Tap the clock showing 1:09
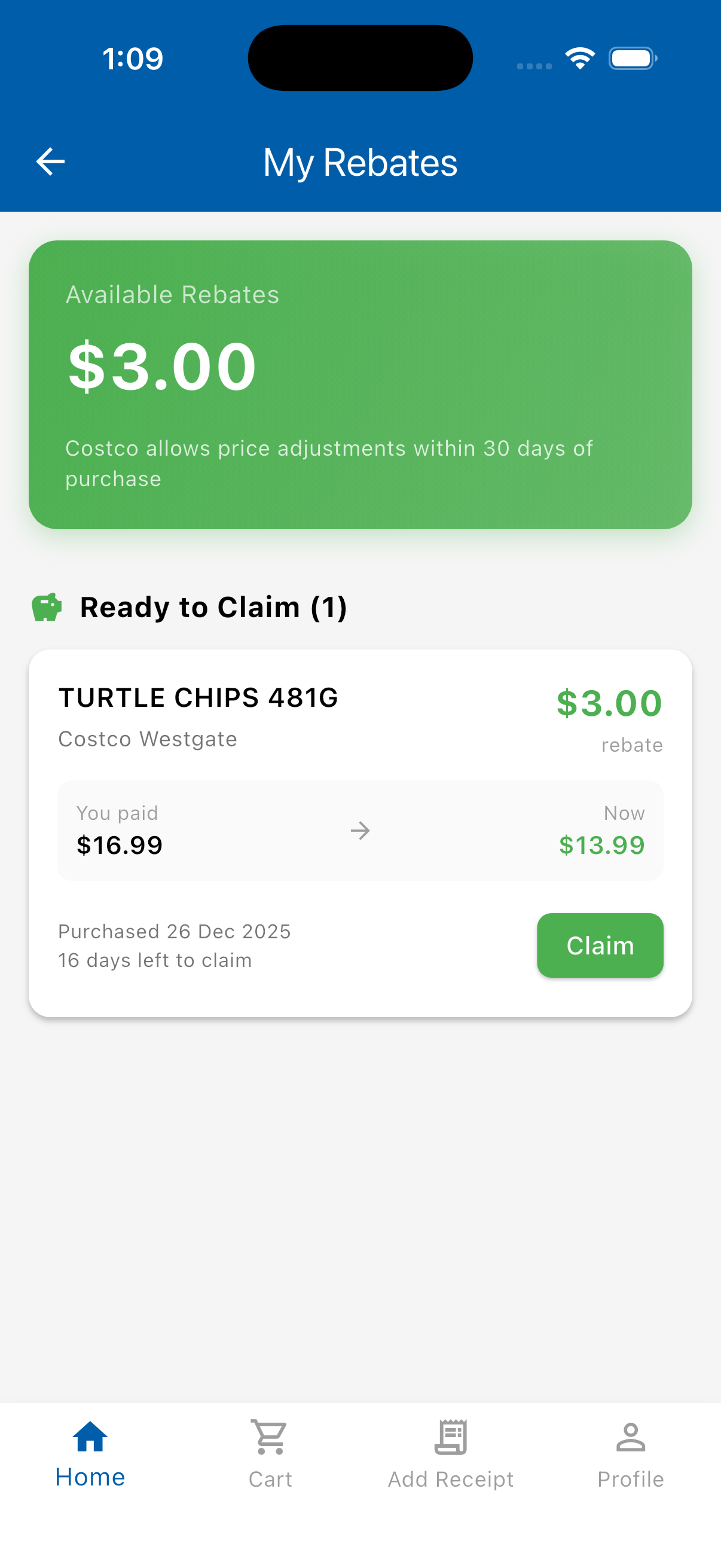 [133, 58]
